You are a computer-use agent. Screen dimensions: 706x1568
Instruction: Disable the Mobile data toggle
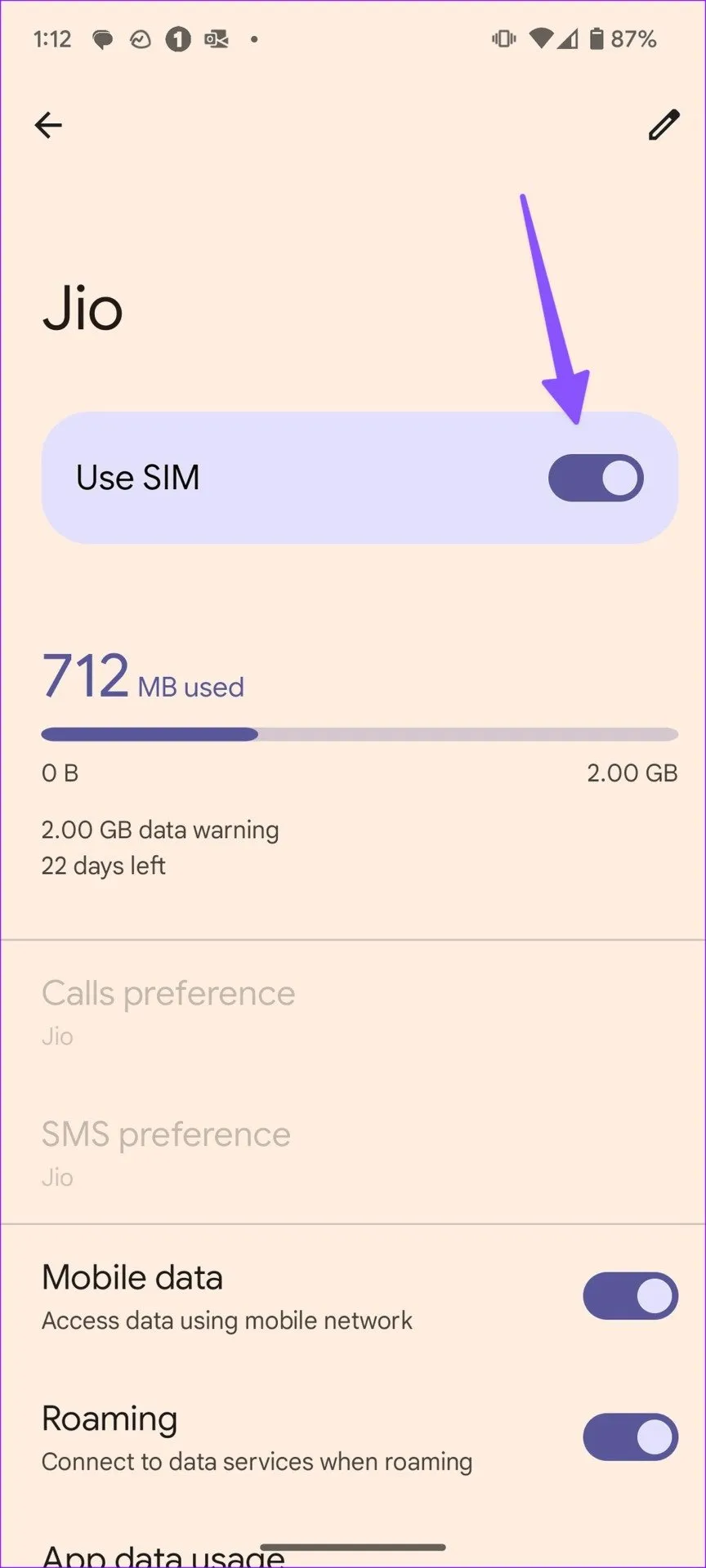630,1296
